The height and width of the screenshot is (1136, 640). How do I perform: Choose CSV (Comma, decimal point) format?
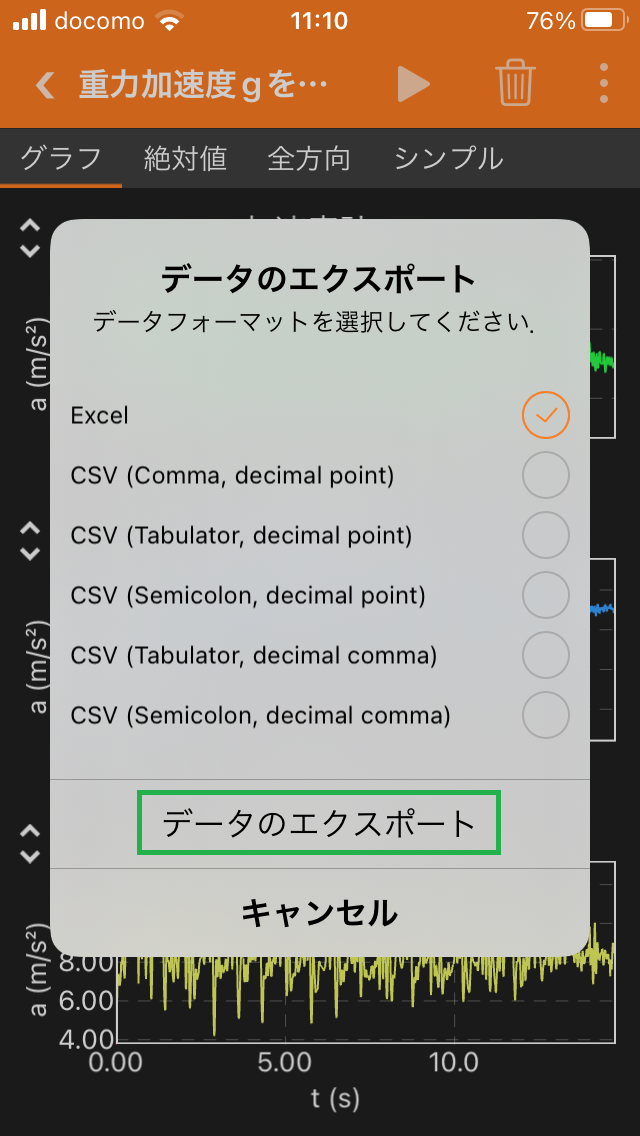coord(320,475)
